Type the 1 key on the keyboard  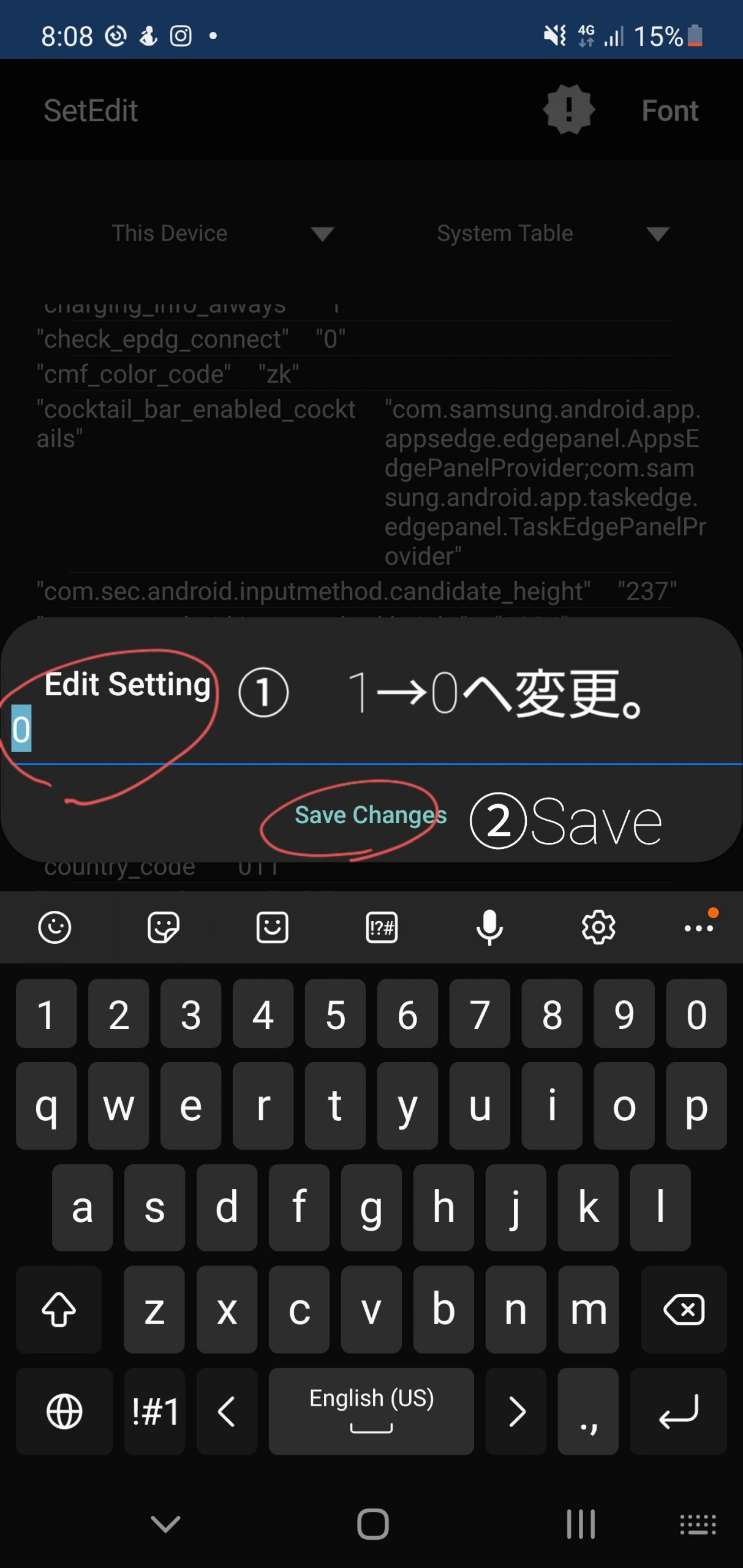pyautogui.click(x=47, y=1013)
